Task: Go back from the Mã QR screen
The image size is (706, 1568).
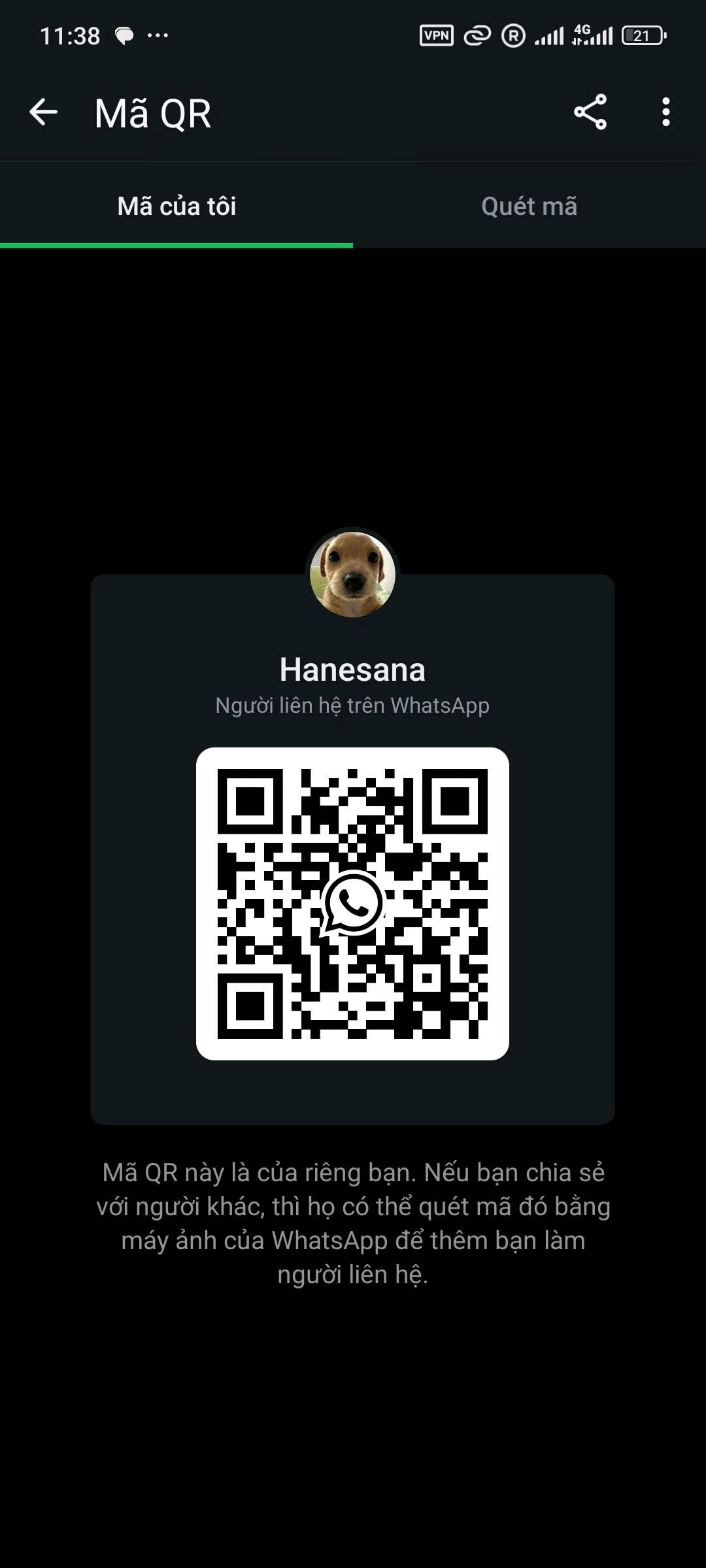Action: 44,112
